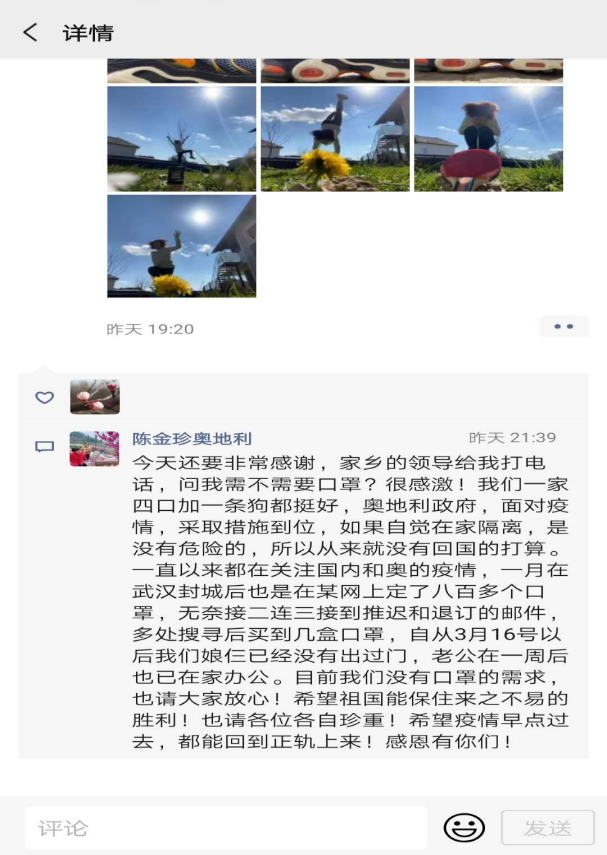Open the photo of person crouching on red

(x=488, y=138)
